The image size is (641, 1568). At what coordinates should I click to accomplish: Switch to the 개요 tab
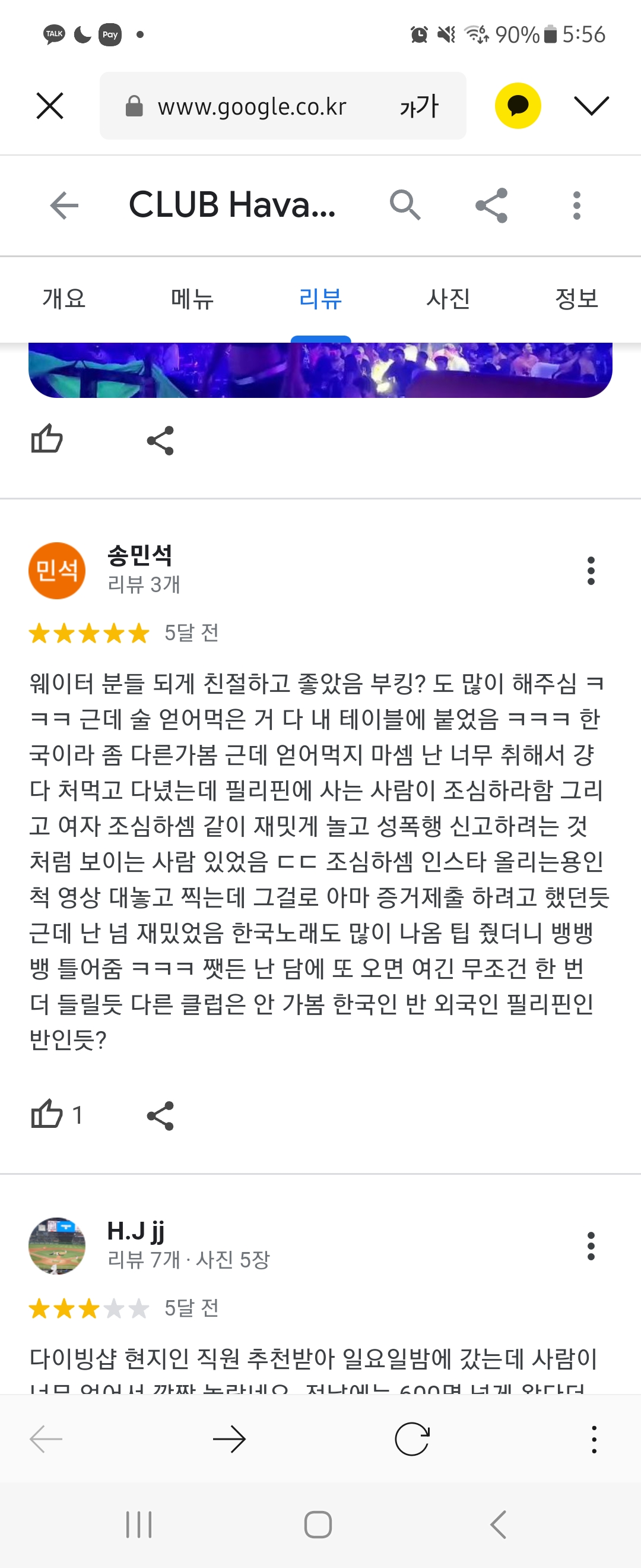(x=64, y=299)
